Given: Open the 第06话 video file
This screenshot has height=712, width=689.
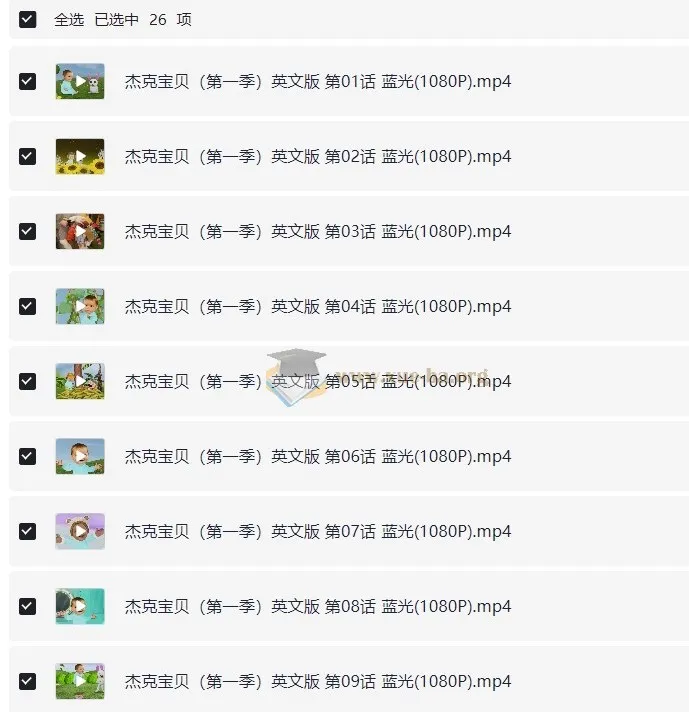Looking at the screenshot, I should point(317,456).
